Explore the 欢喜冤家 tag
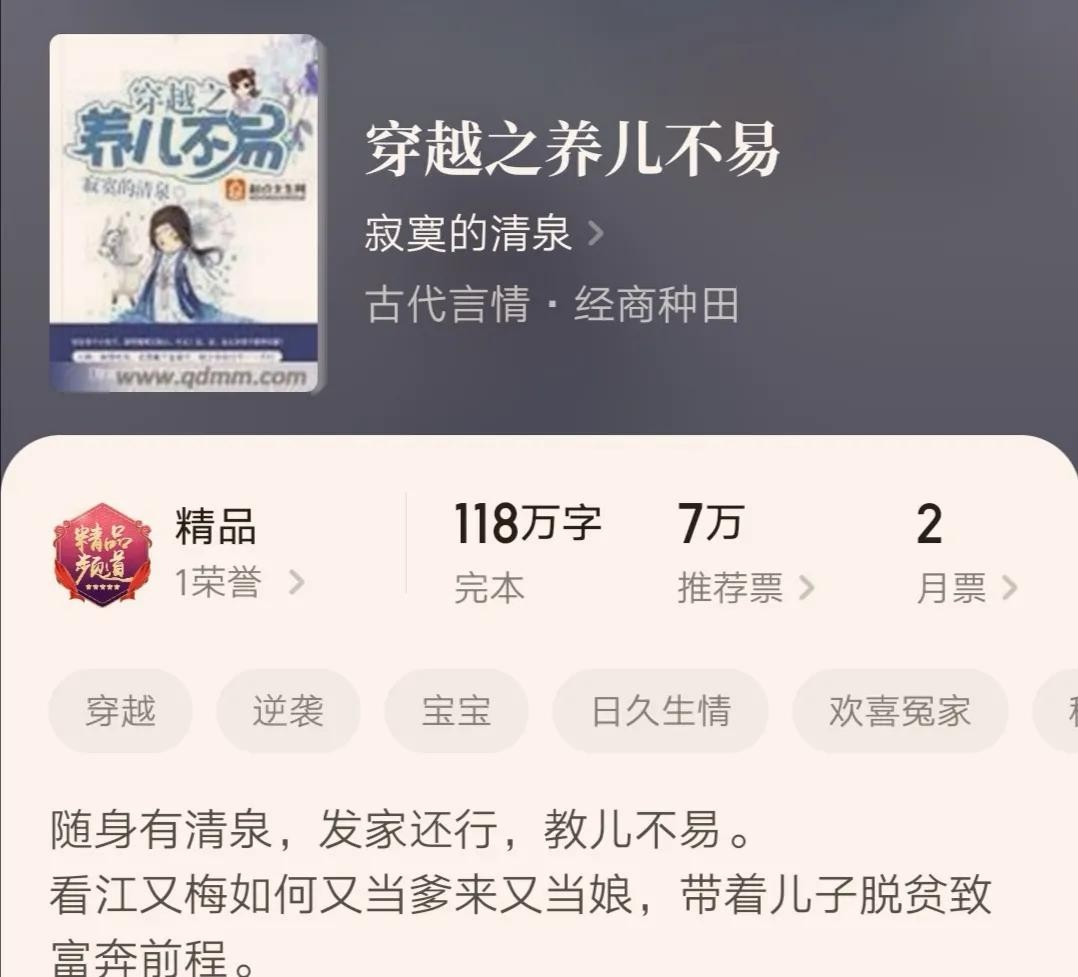 coord(900,711)
